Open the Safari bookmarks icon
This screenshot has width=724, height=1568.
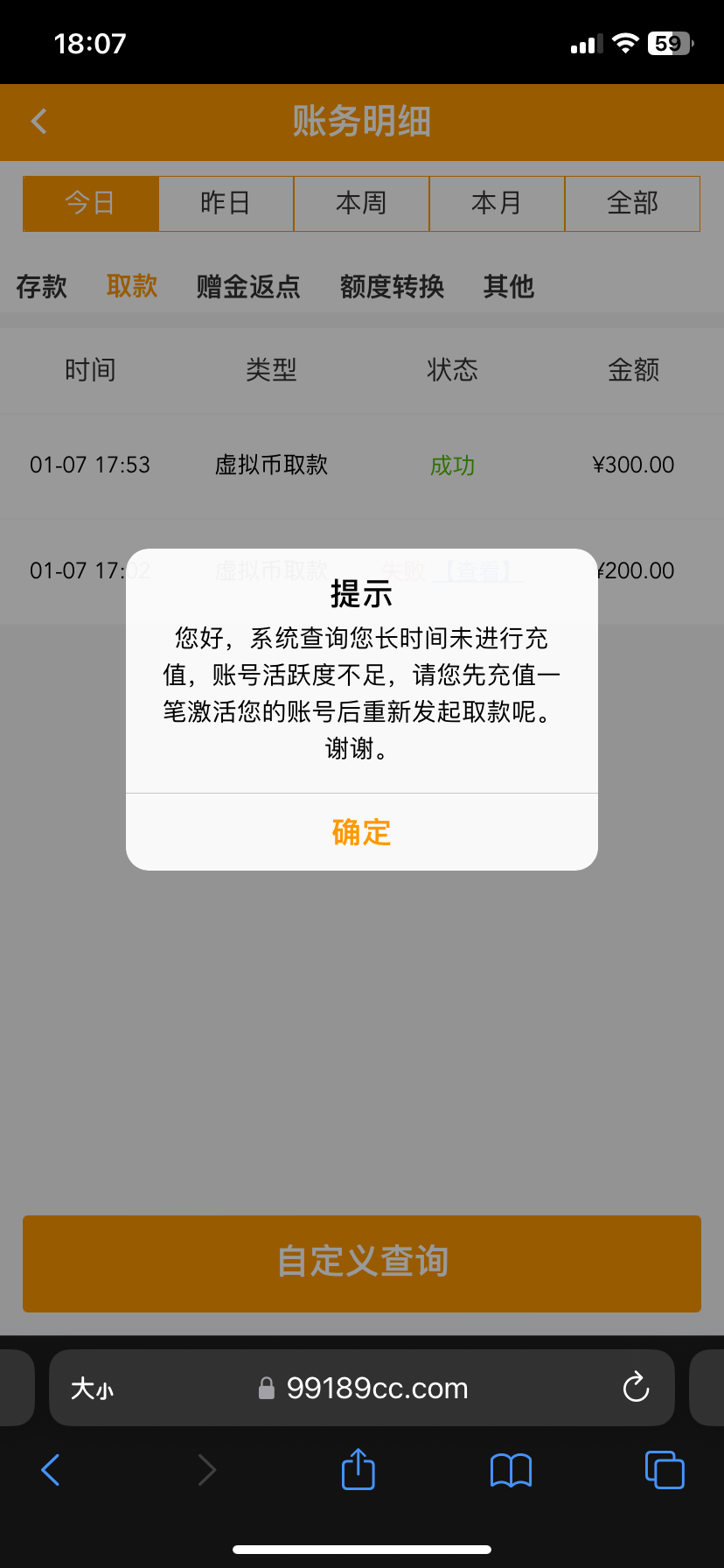click(x=510, y=1470)
